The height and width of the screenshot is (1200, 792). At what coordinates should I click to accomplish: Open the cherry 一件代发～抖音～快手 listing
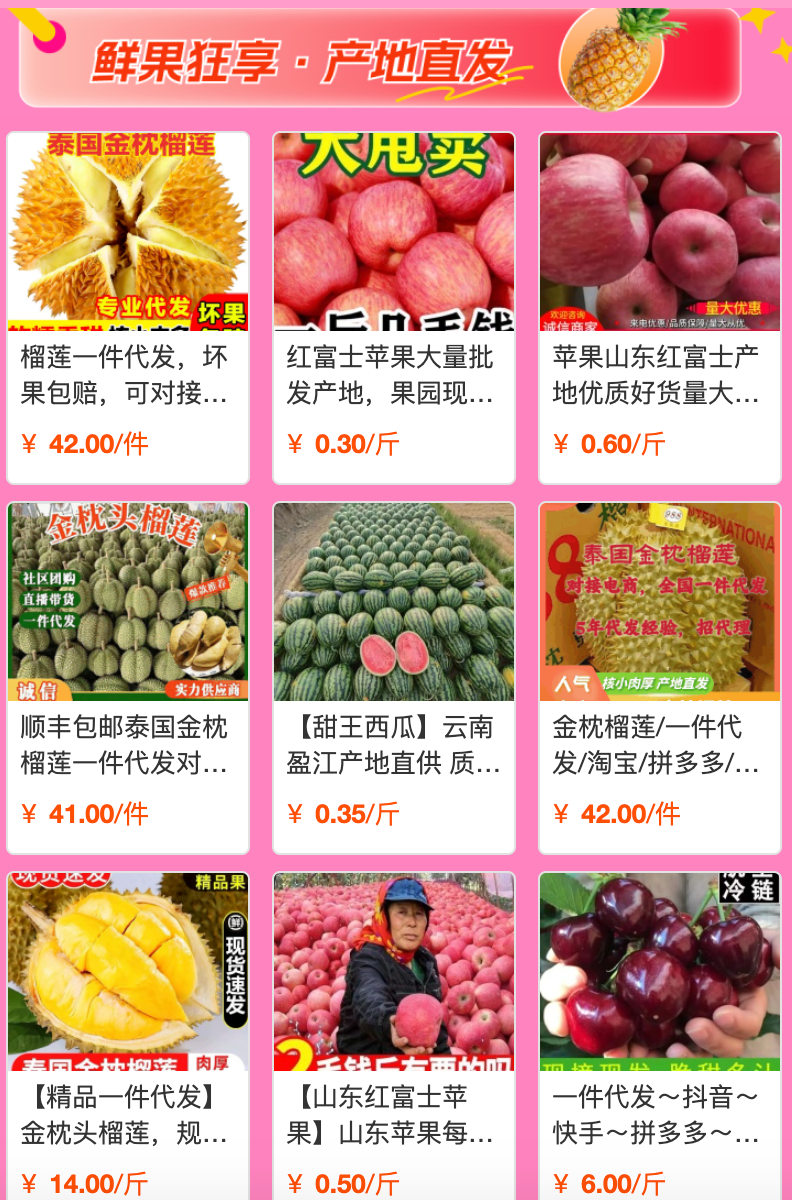[660, 1040]
